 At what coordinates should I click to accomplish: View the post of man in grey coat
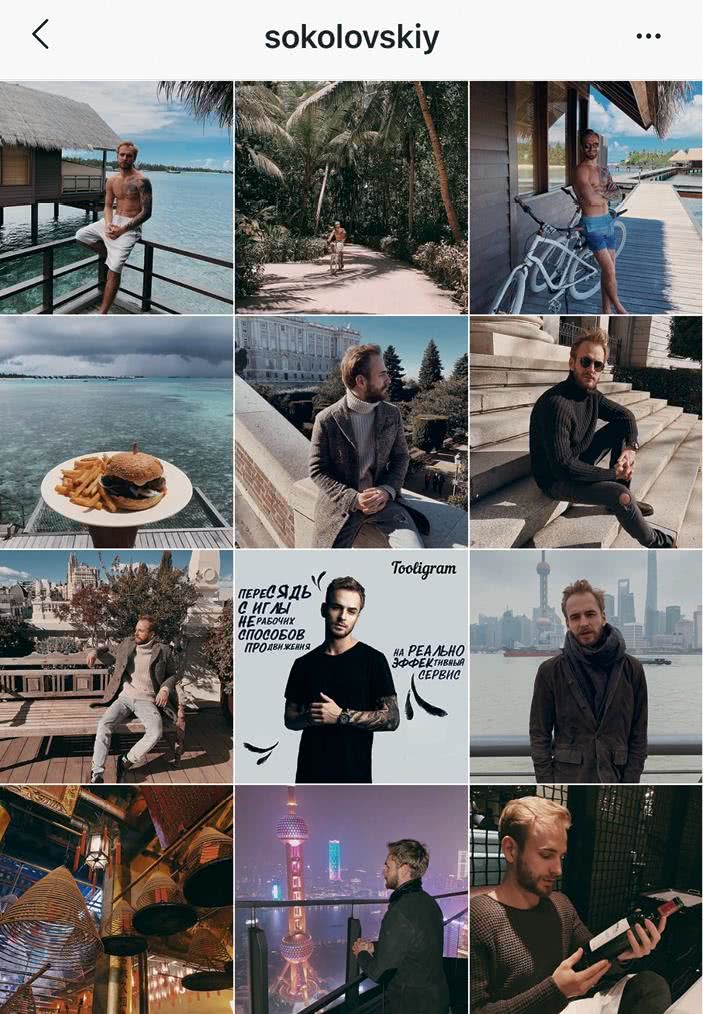pos(351,432)
